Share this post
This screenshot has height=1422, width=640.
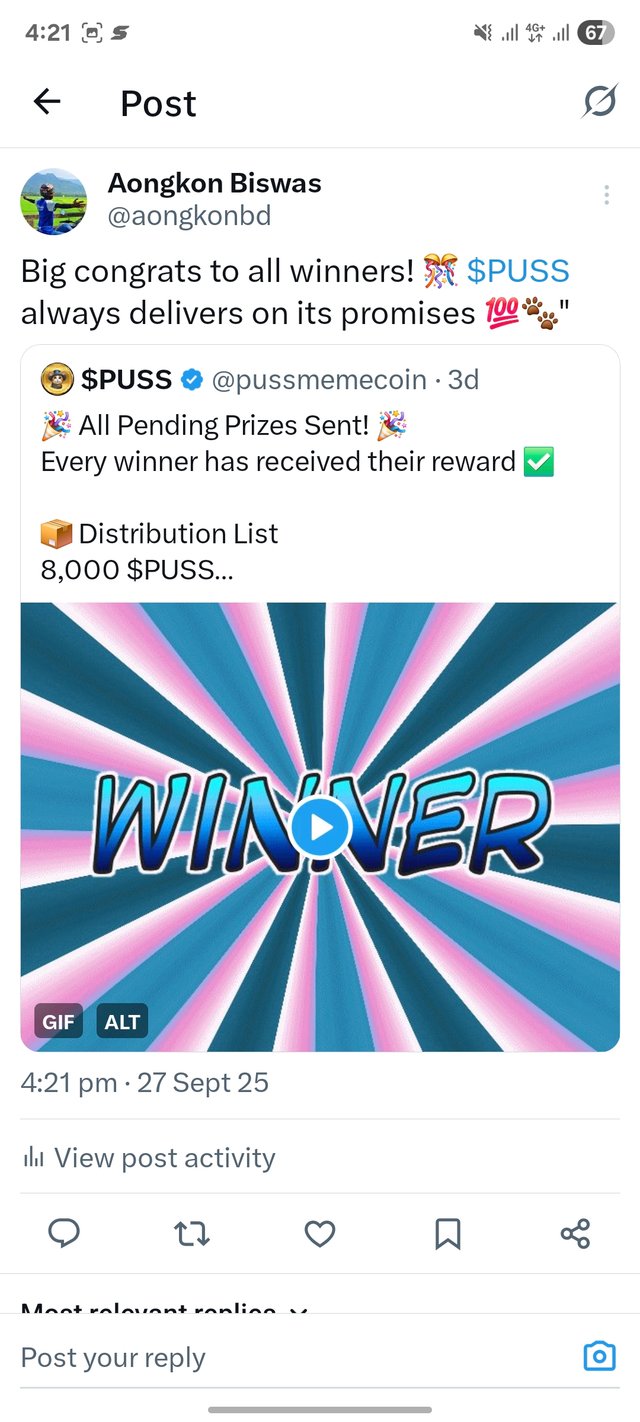tap(575, 1233)
